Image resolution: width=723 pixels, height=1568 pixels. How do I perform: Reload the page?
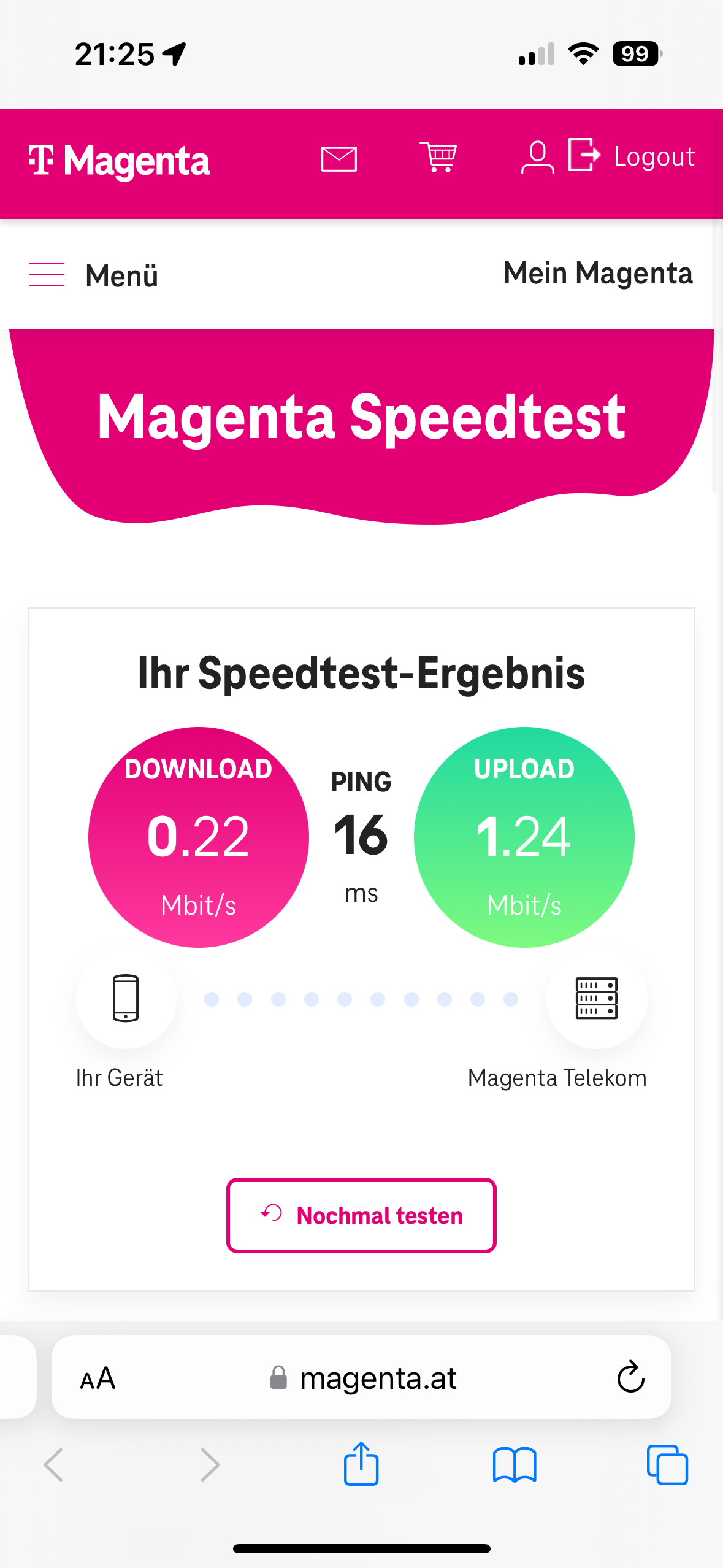[x=630, y=1378]
